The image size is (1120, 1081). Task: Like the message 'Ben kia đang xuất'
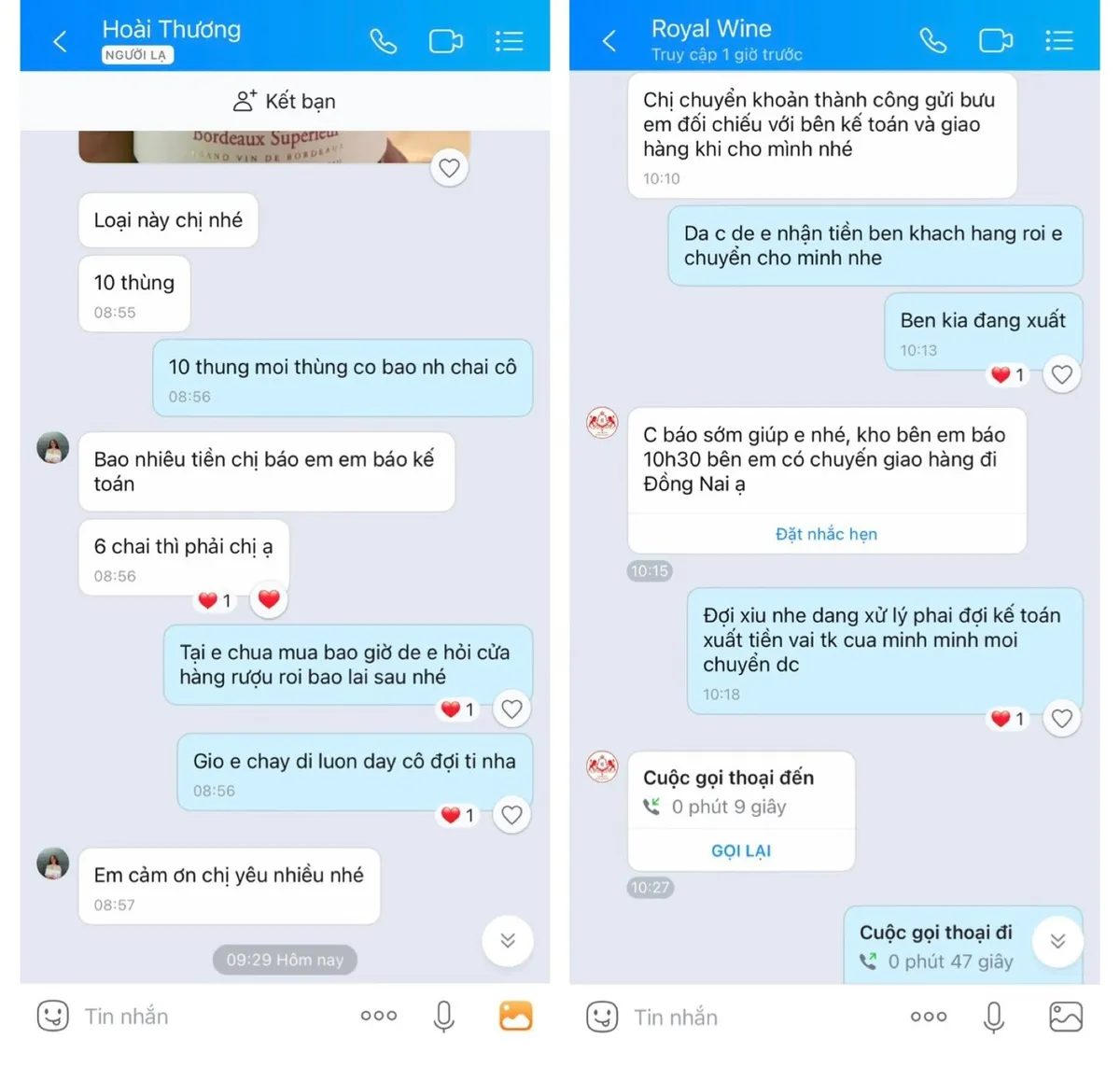(1061, 374)
